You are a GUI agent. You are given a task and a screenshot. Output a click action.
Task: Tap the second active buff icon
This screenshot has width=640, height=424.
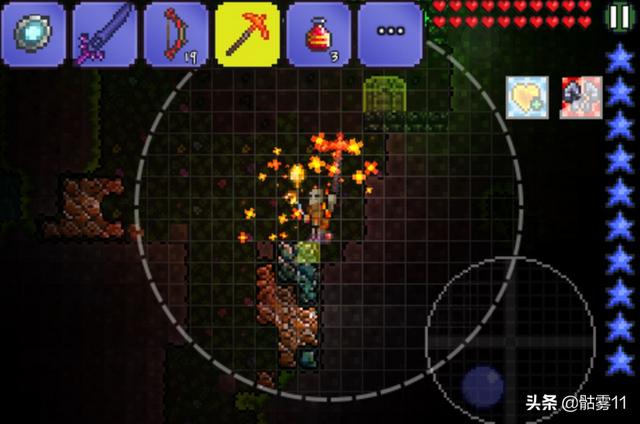[x=578, y=97]
